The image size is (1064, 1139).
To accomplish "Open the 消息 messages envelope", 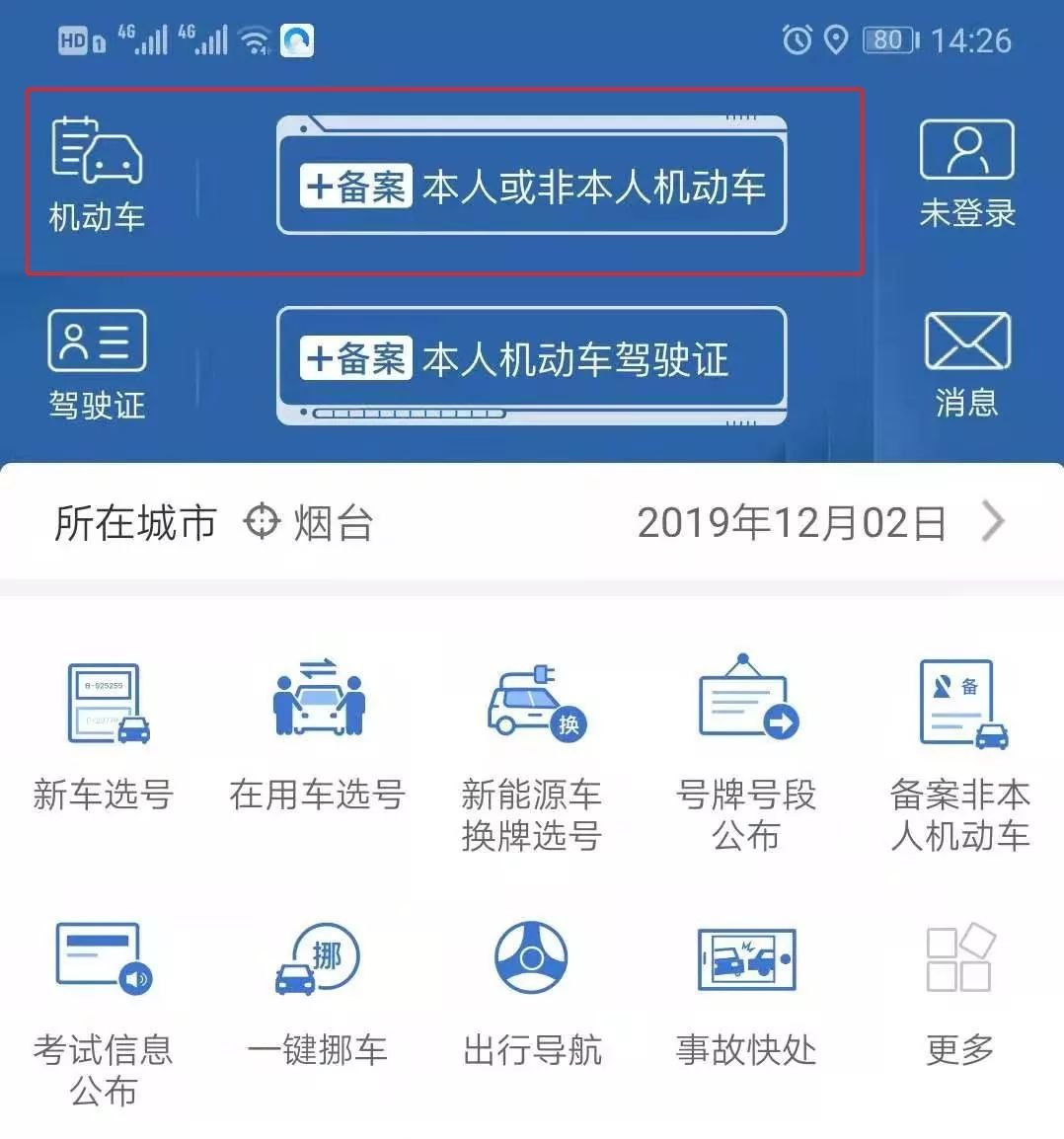I will tap(966, 363).
